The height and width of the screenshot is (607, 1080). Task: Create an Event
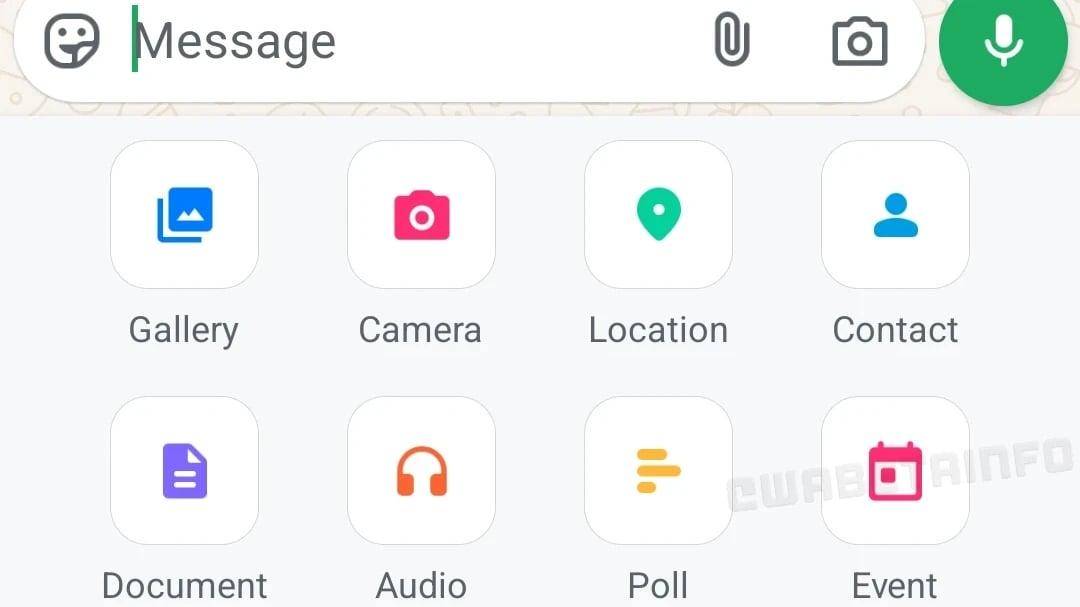point(895,471)
